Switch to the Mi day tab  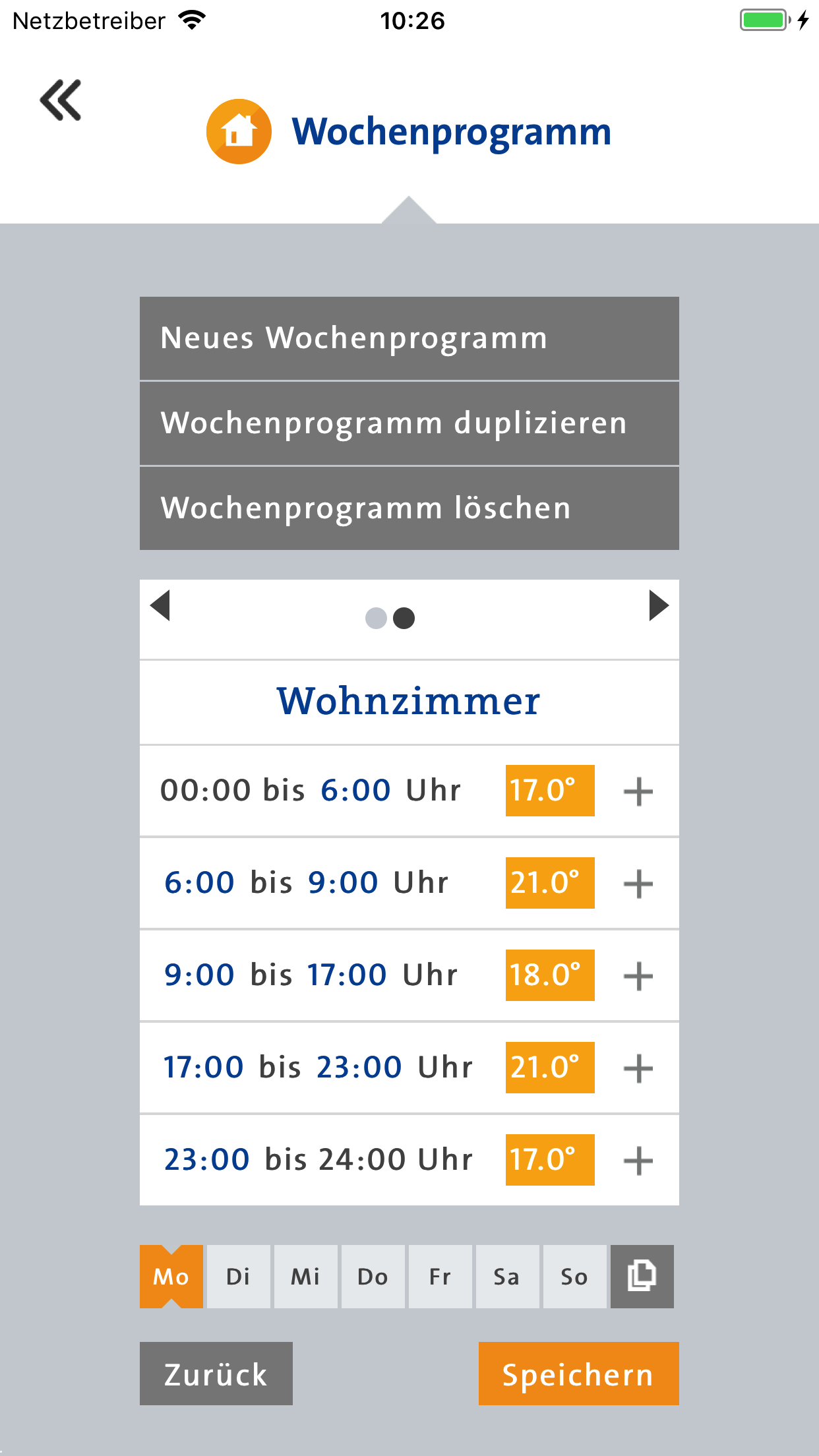306,1277
